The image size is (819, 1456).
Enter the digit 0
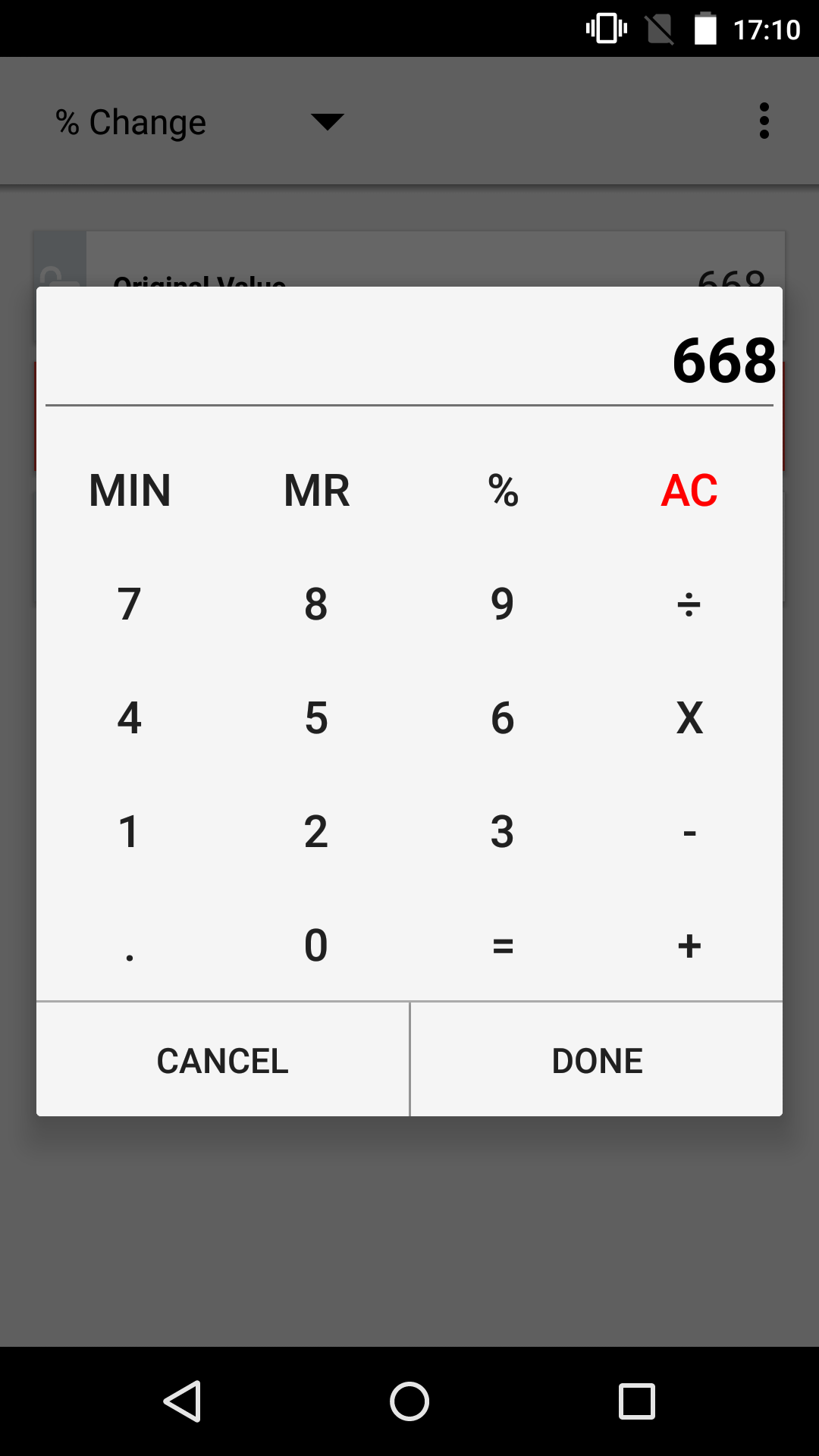pos(316,946)
